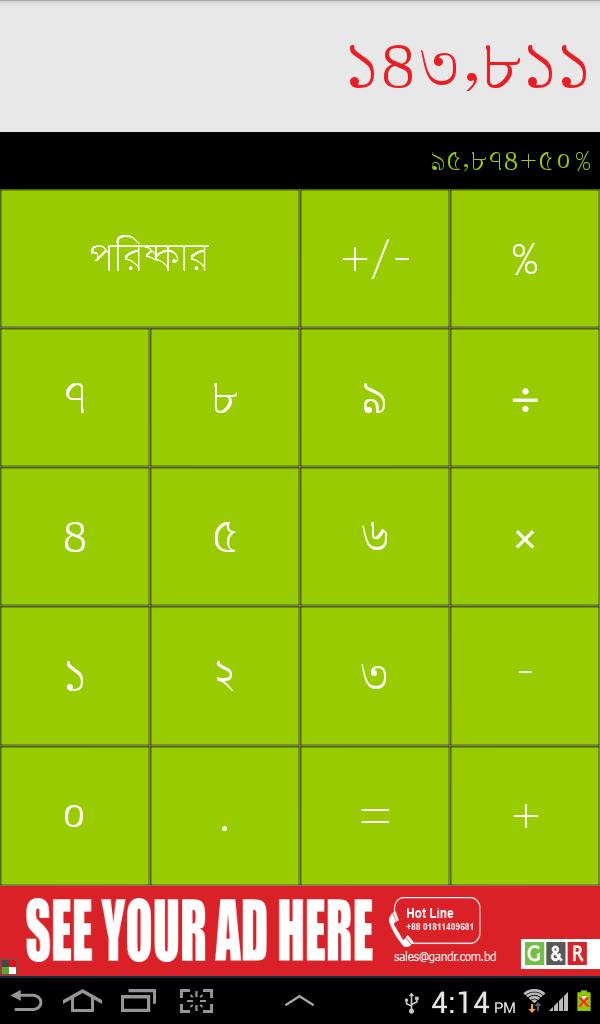
Task: Go to the system home screen
Action: [83, 1000]
